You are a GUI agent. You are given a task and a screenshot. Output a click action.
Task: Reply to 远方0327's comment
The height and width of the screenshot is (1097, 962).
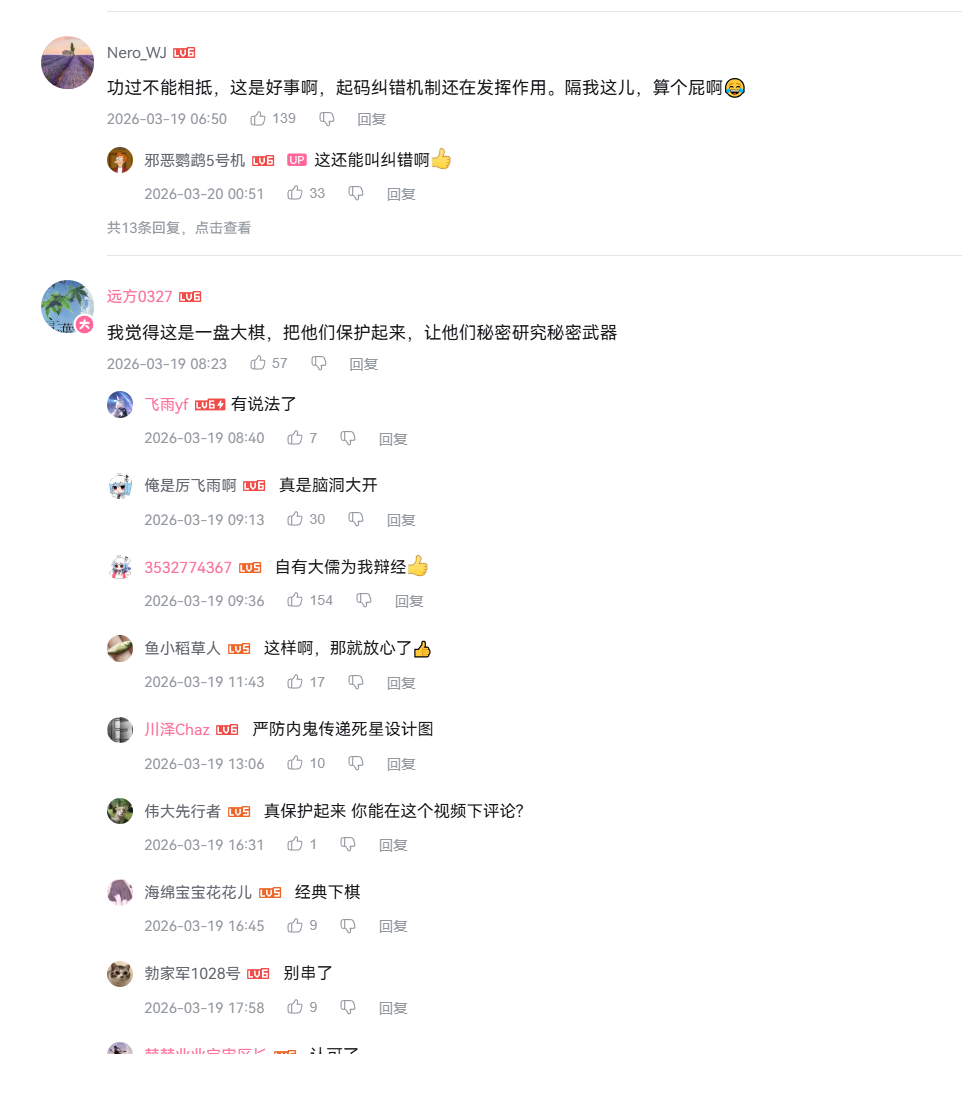(x=364, y=364)
